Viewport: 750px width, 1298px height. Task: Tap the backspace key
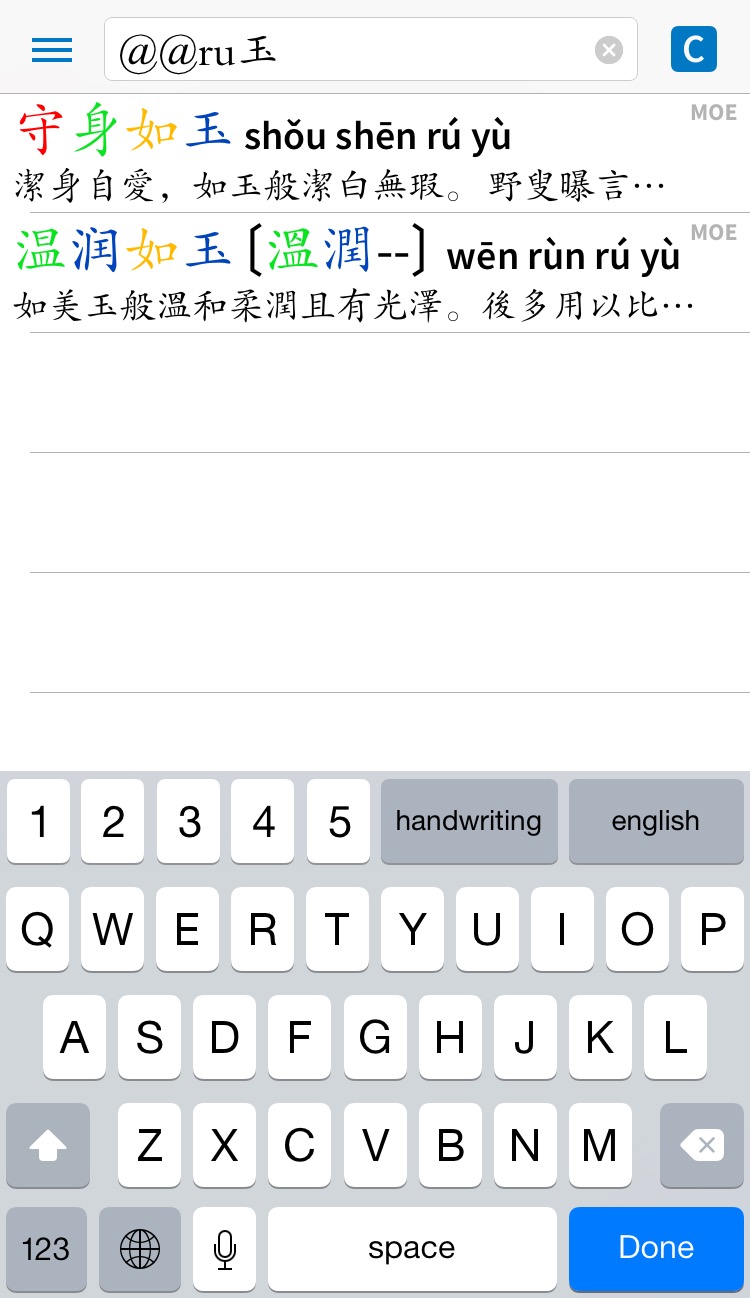pos(702,1145)
